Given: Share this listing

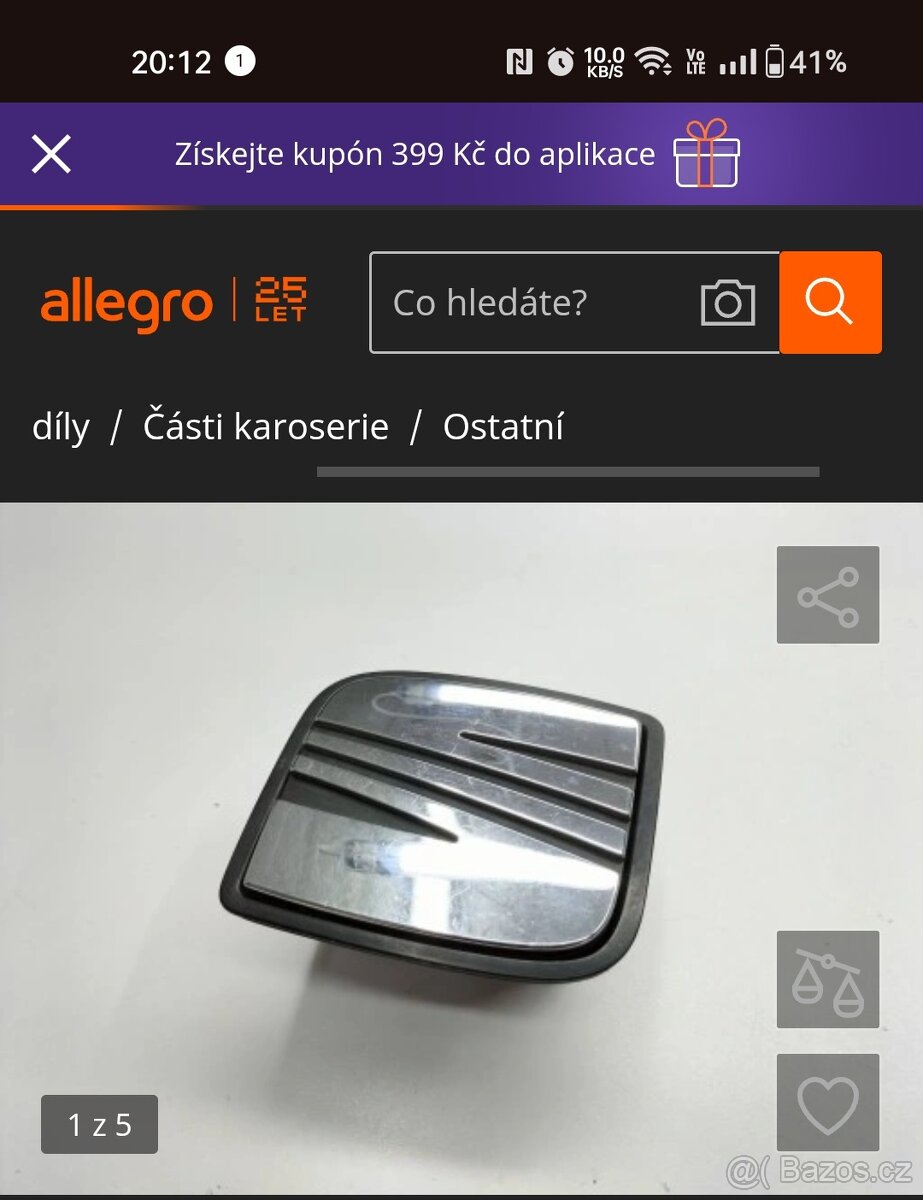Looking at the screenshot, I should point(828,595).
